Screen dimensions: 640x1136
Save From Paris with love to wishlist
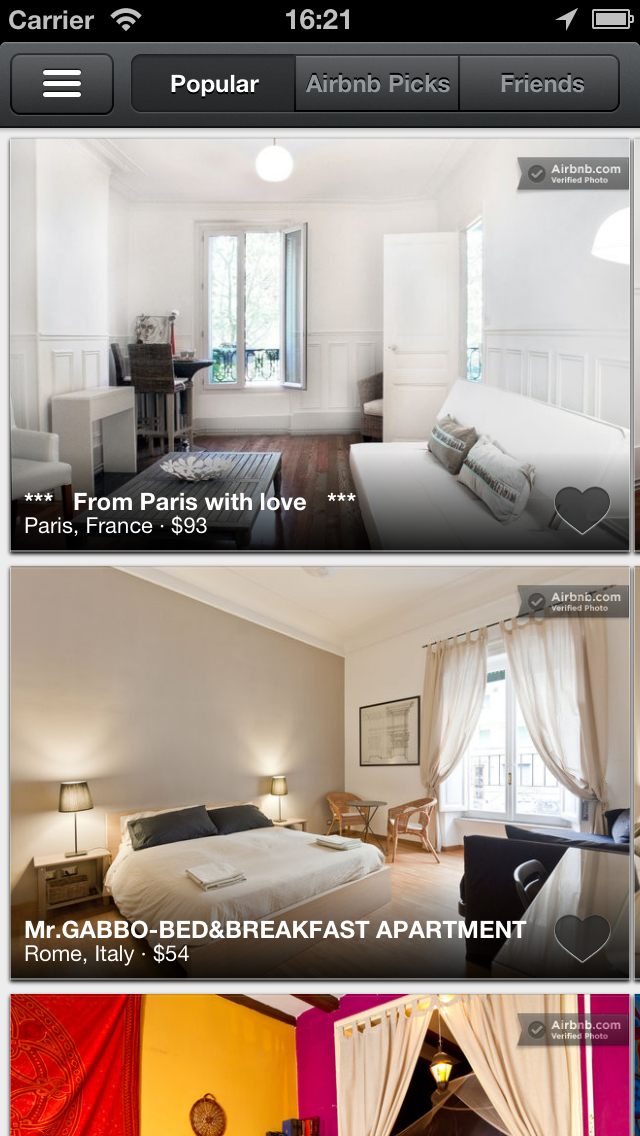coord(582,510)
